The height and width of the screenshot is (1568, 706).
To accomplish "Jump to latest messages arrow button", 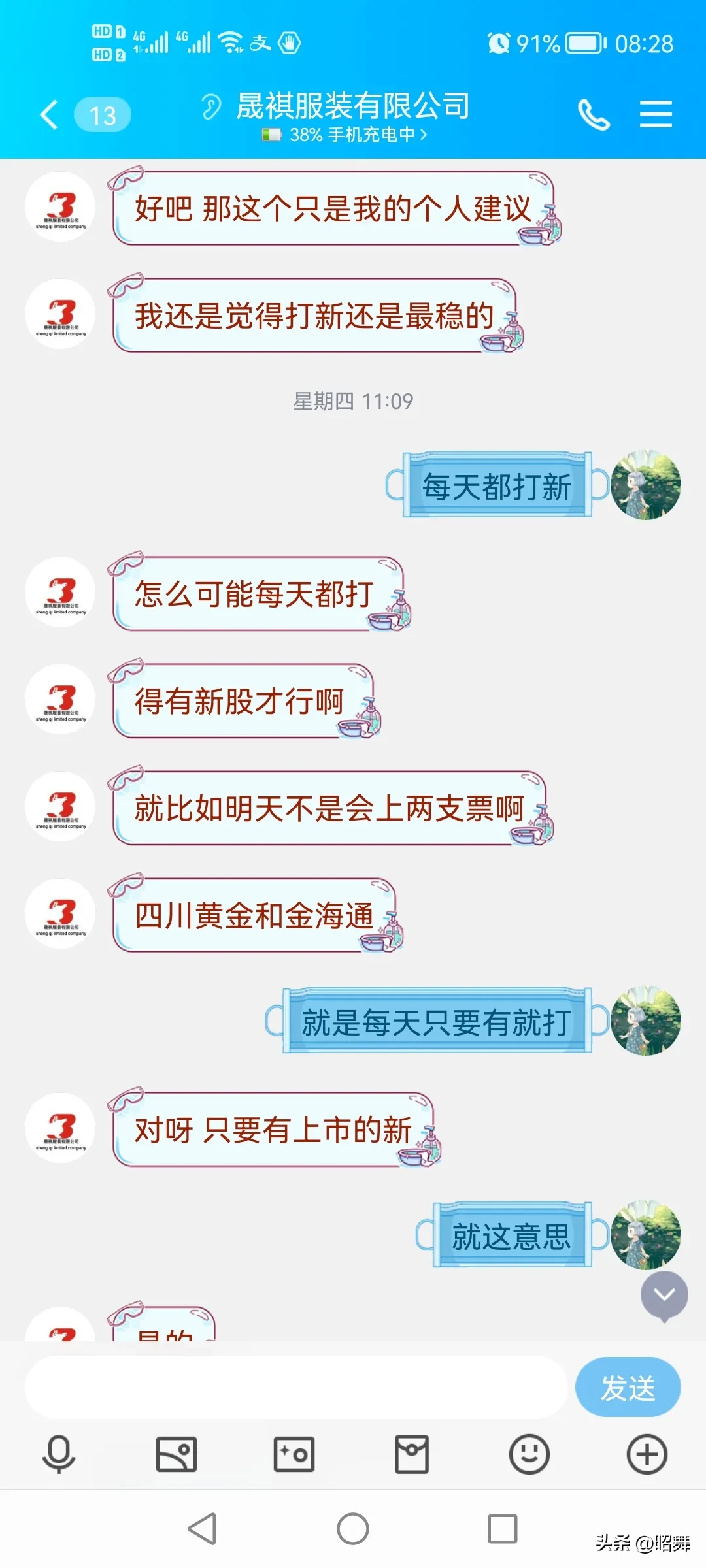I will (x=664, y=1295).
